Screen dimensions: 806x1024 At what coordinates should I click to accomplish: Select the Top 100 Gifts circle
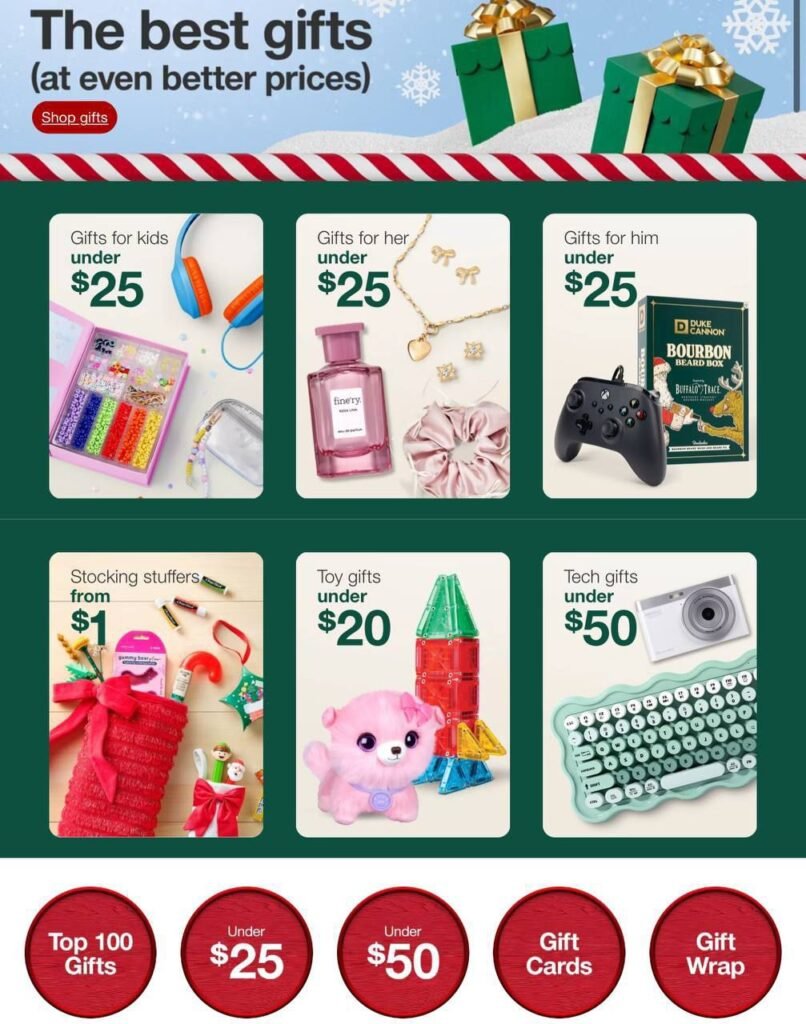coord(90,953)
